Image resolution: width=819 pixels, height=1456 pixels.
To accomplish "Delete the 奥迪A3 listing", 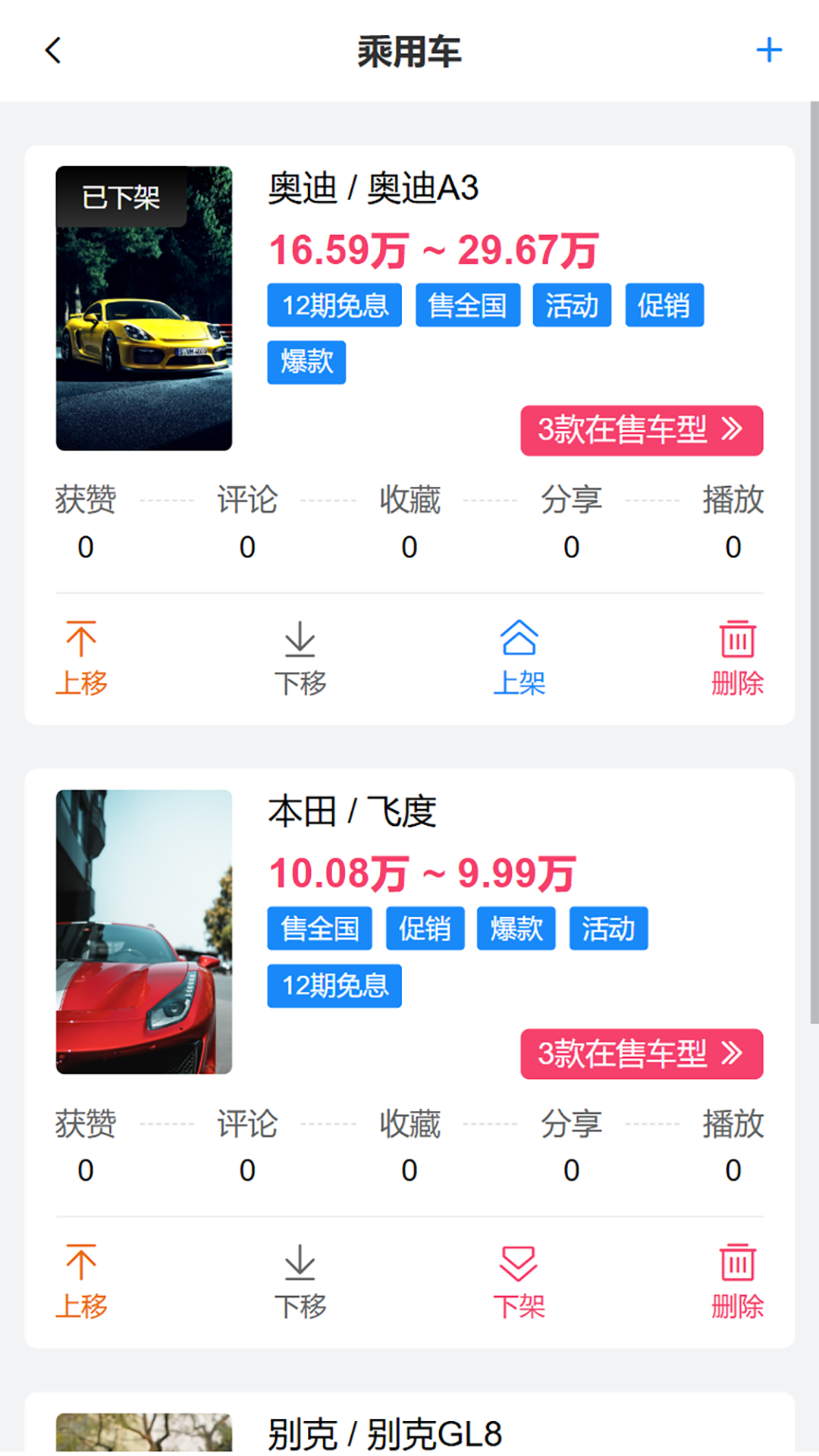I will (737, 658).
